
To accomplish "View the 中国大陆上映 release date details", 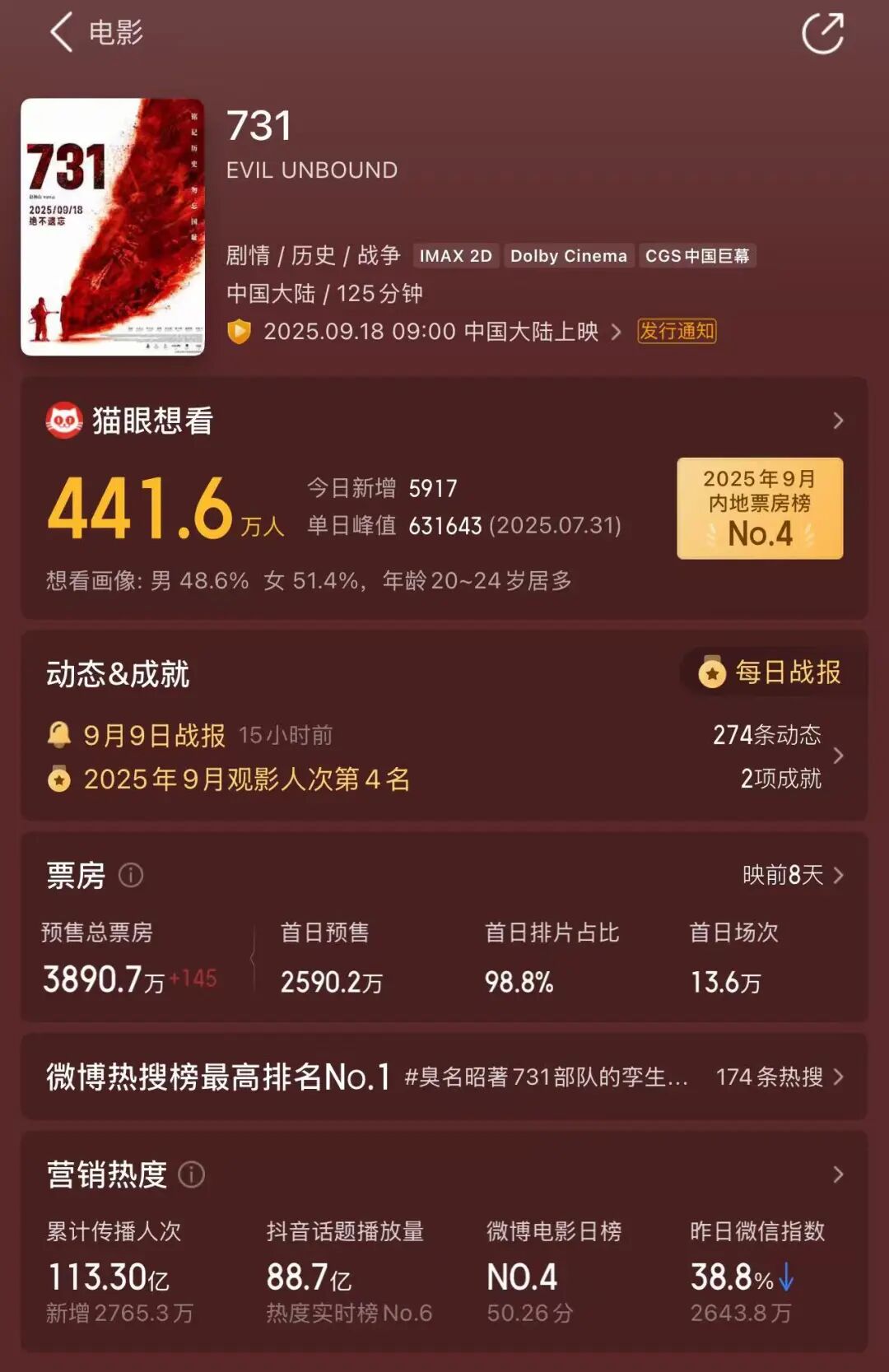I will click(441, 332).
